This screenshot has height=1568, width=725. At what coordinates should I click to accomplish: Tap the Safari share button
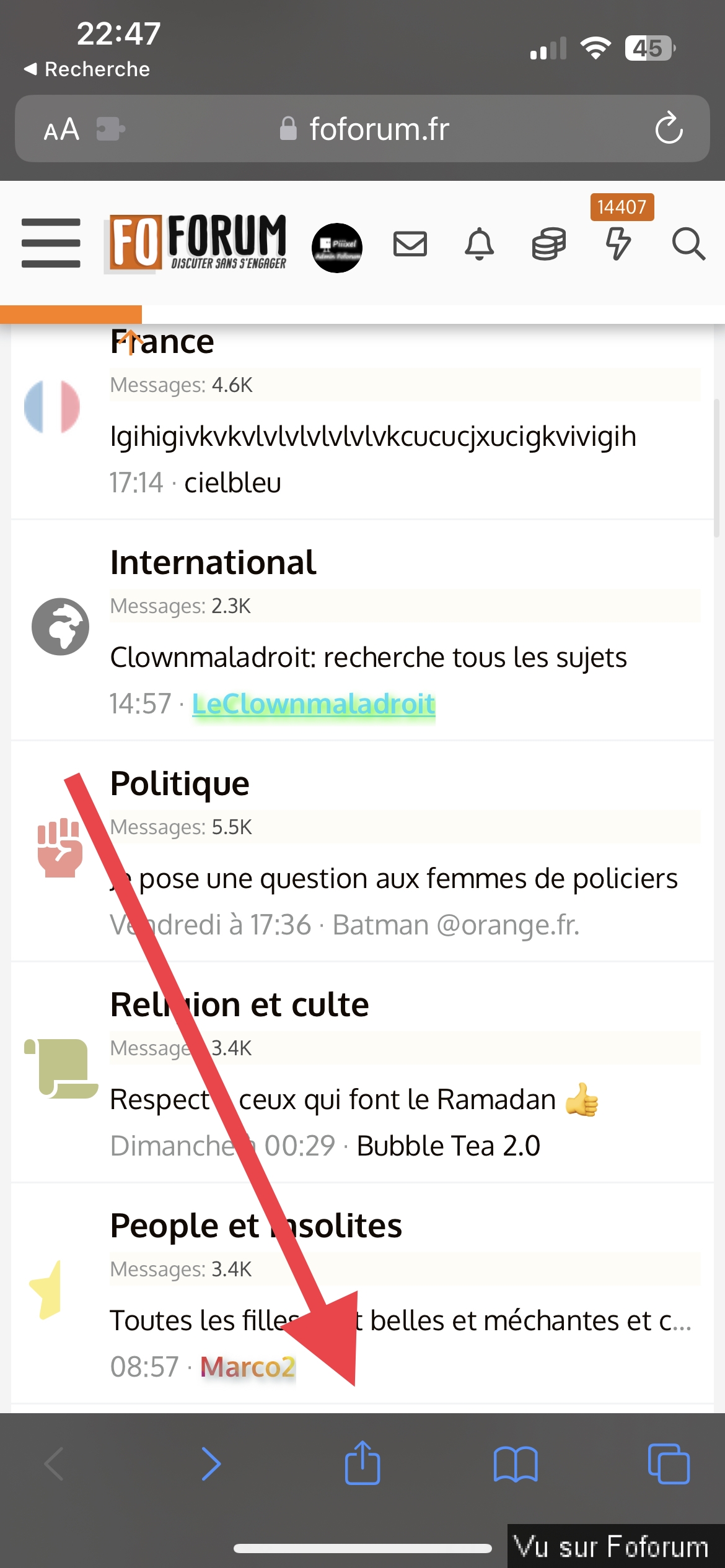(x=362, y=1463)
